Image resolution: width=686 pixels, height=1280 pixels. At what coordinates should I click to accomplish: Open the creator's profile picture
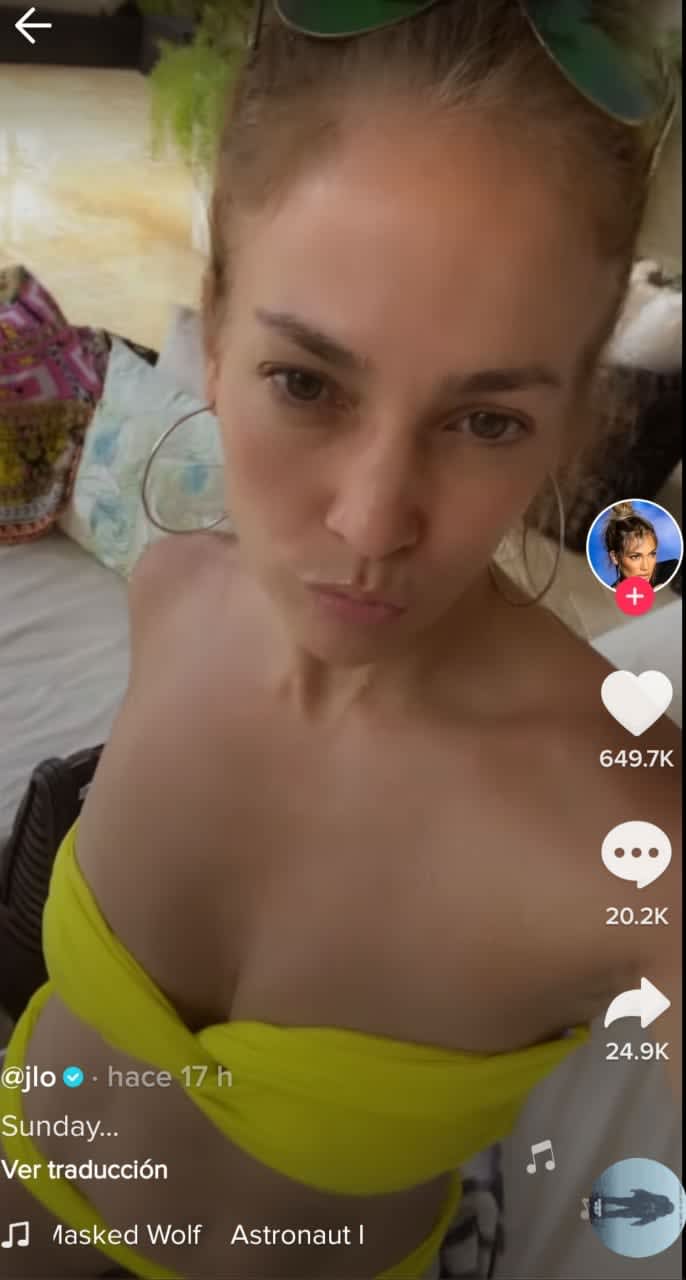tap(634, 544)
